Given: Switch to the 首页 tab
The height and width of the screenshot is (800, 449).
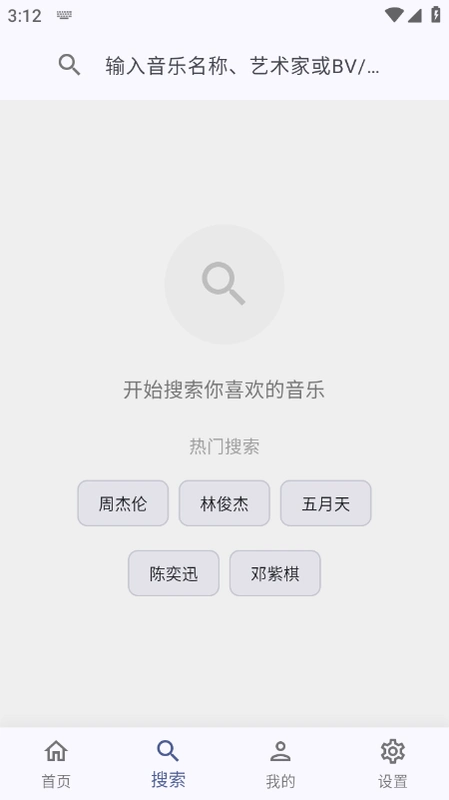Looking at the screenshot, I should pyautogui.click(x=56, y=764).
